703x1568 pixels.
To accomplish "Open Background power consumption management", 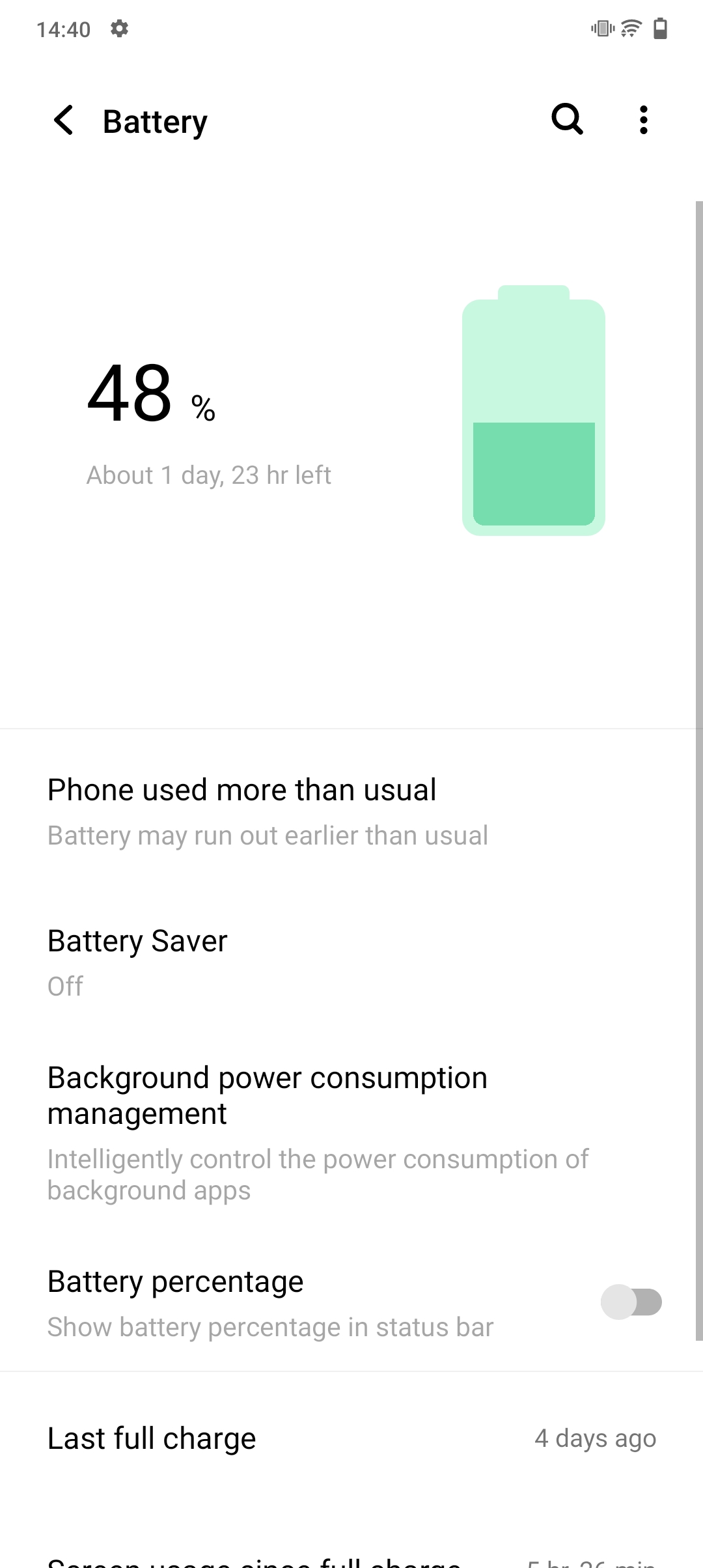I will pos(351,1133).
